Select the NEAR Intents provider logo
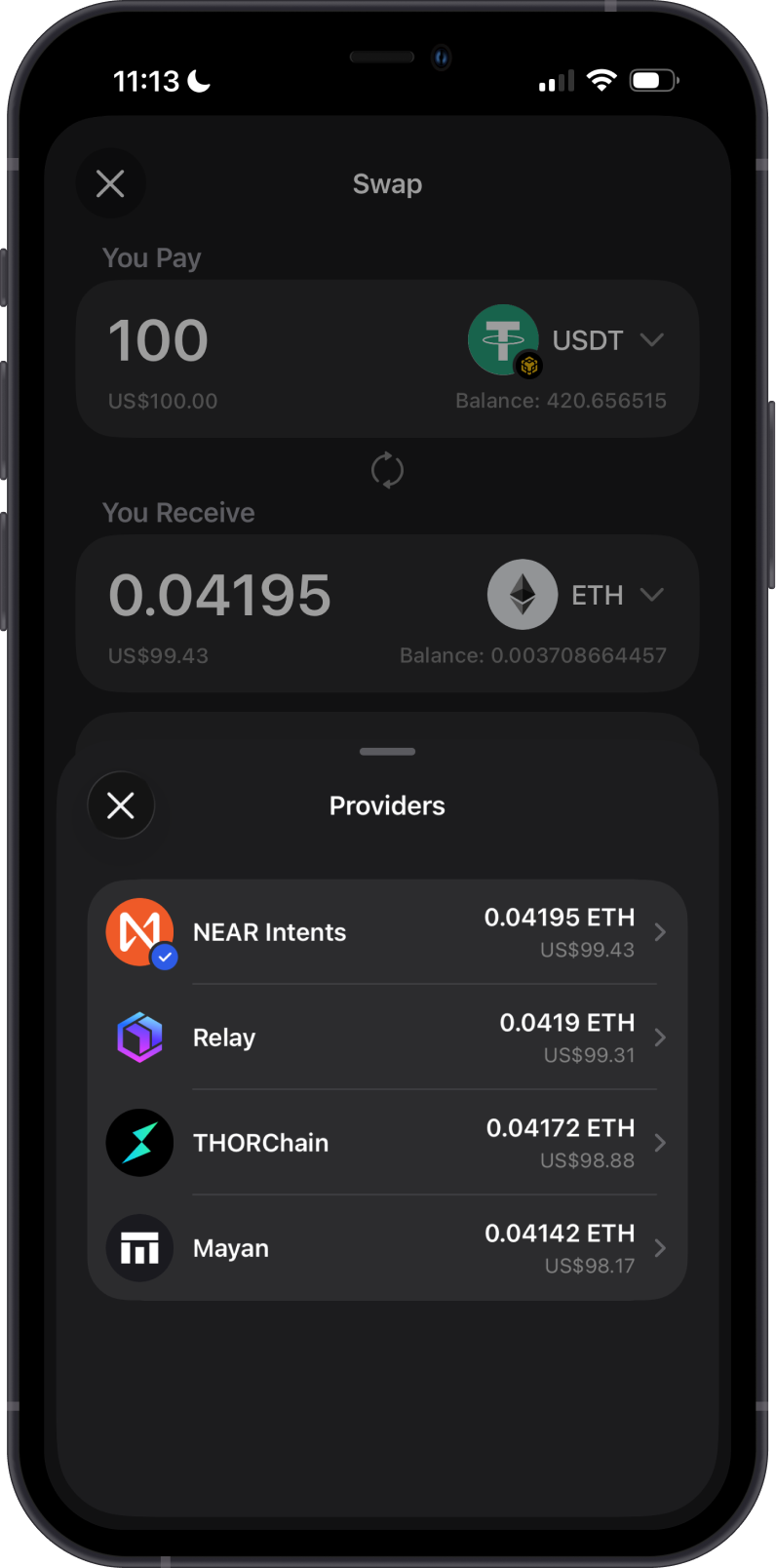The height and width of the screenshot is (1568, 776). coord(139,932)
